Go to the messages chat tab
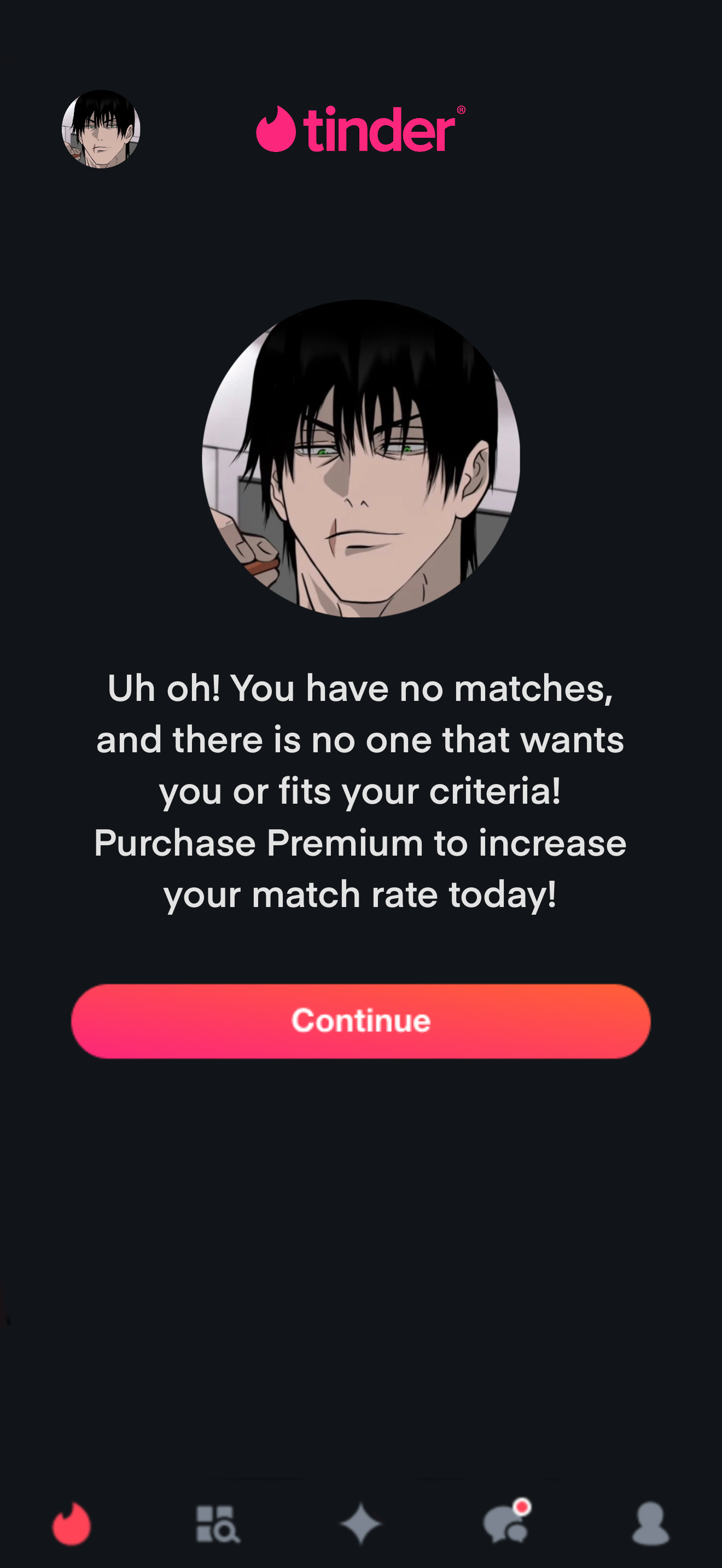 point(505,1524)
